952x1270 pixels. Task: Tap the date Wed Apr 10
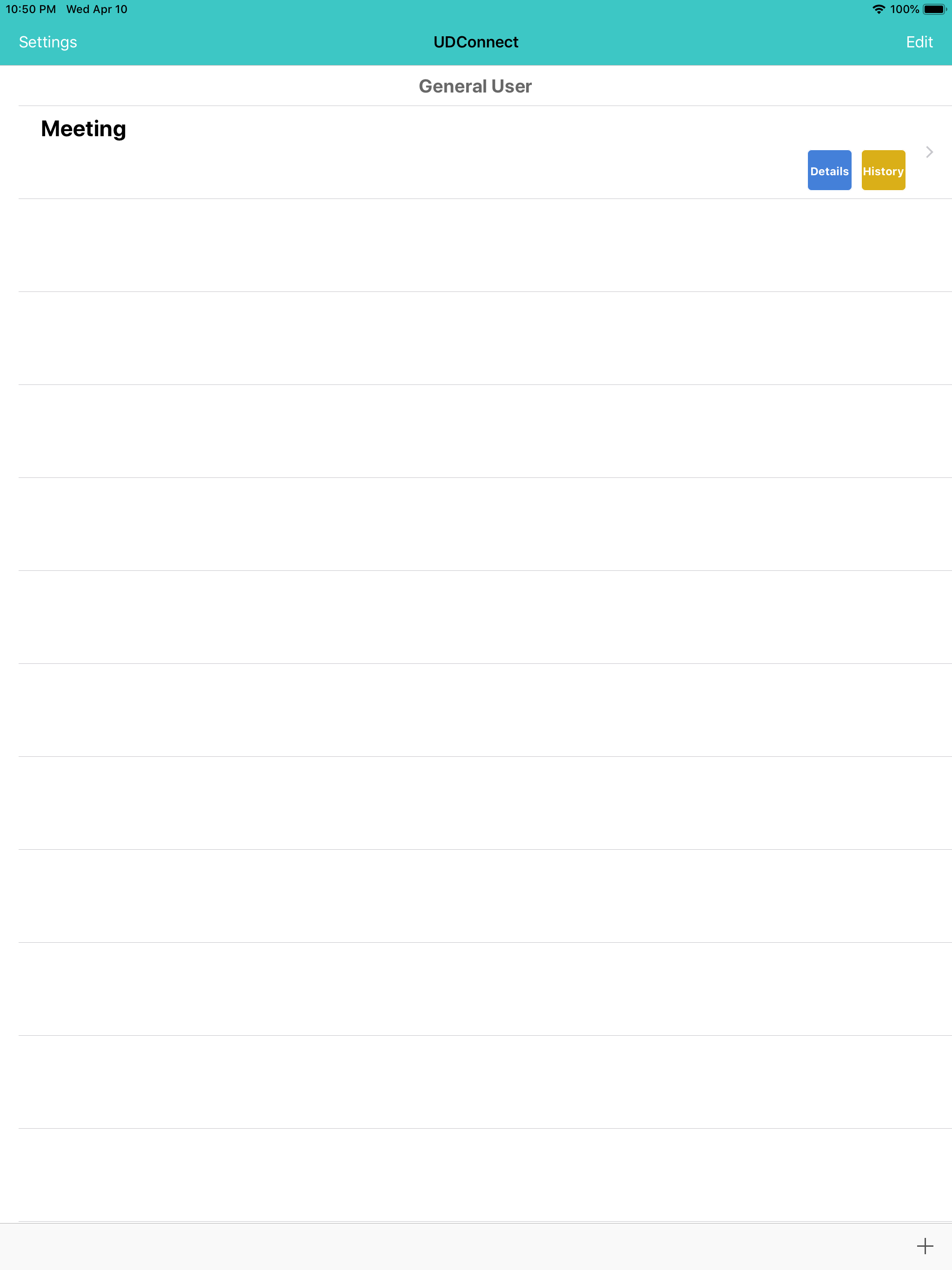[96, 9]
